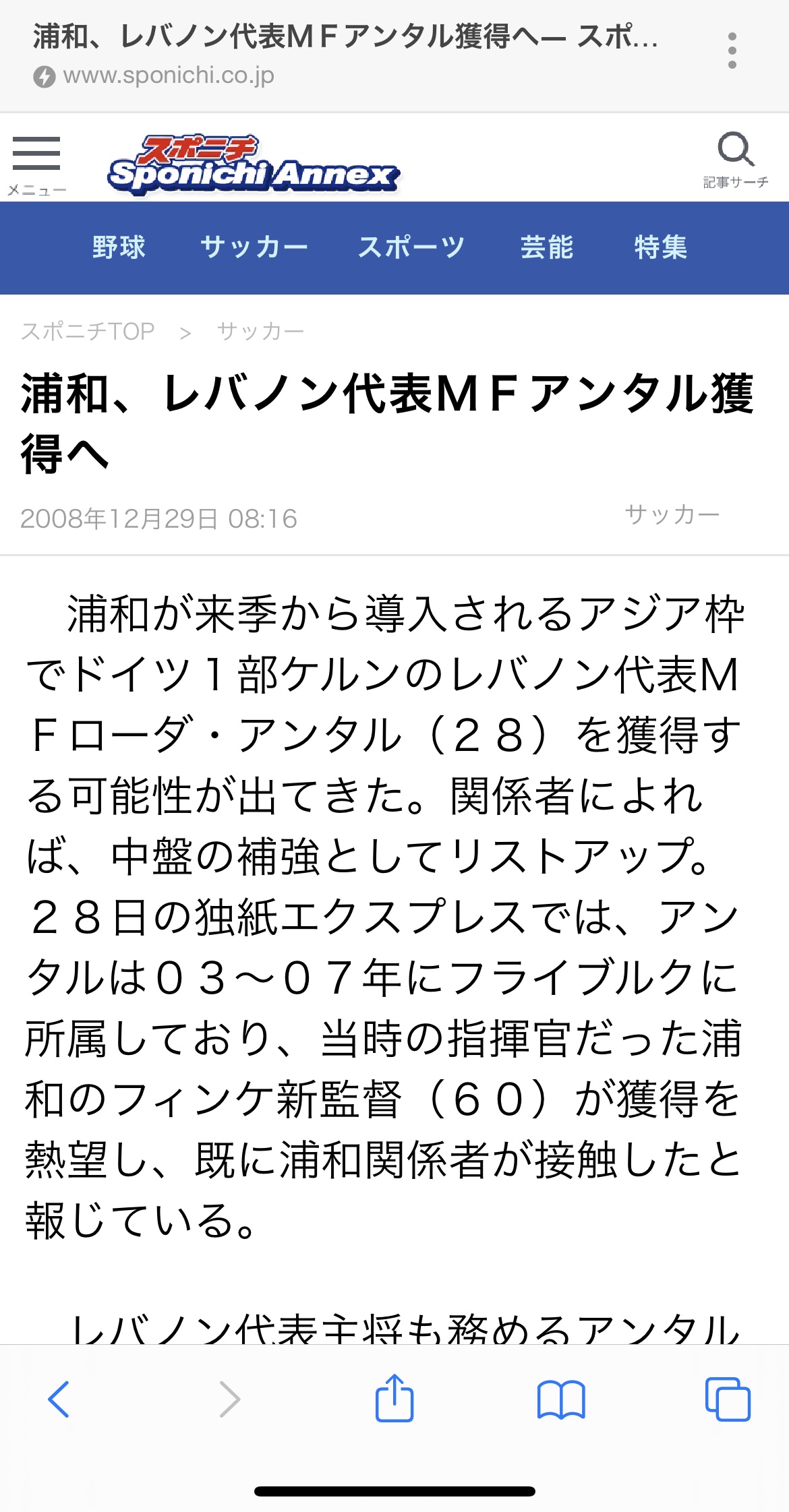Go back to previous page
789x1512 pixels.
pos(59,1399)
